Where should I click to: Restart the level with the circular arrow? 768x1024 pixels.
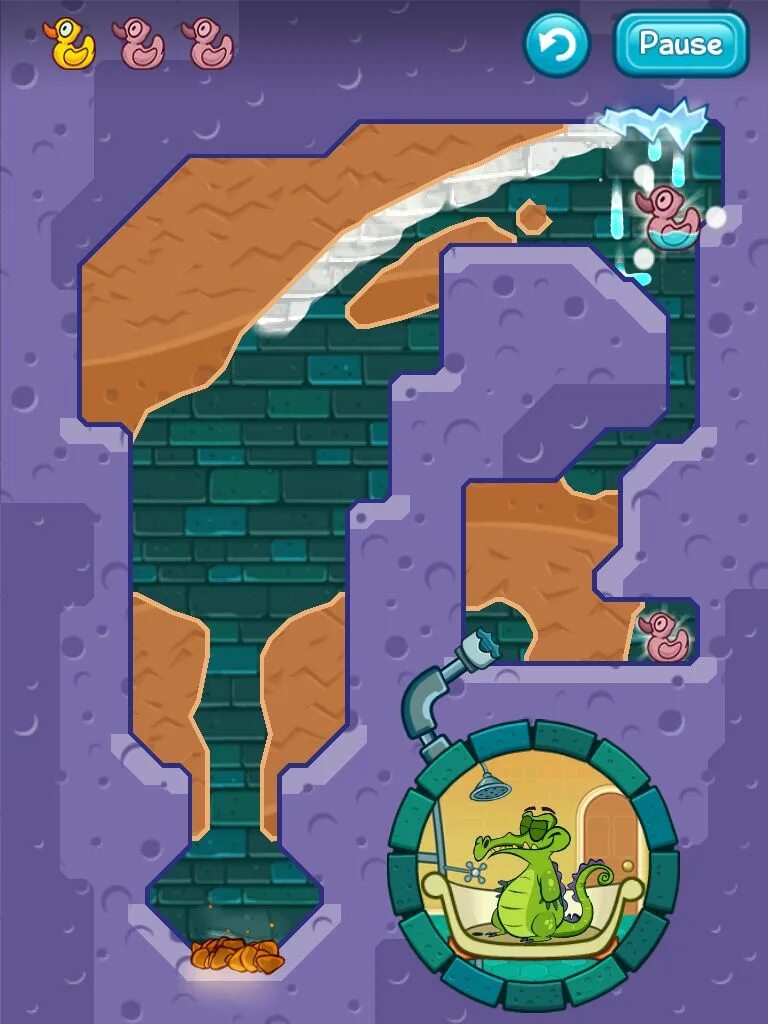[556, 44]
